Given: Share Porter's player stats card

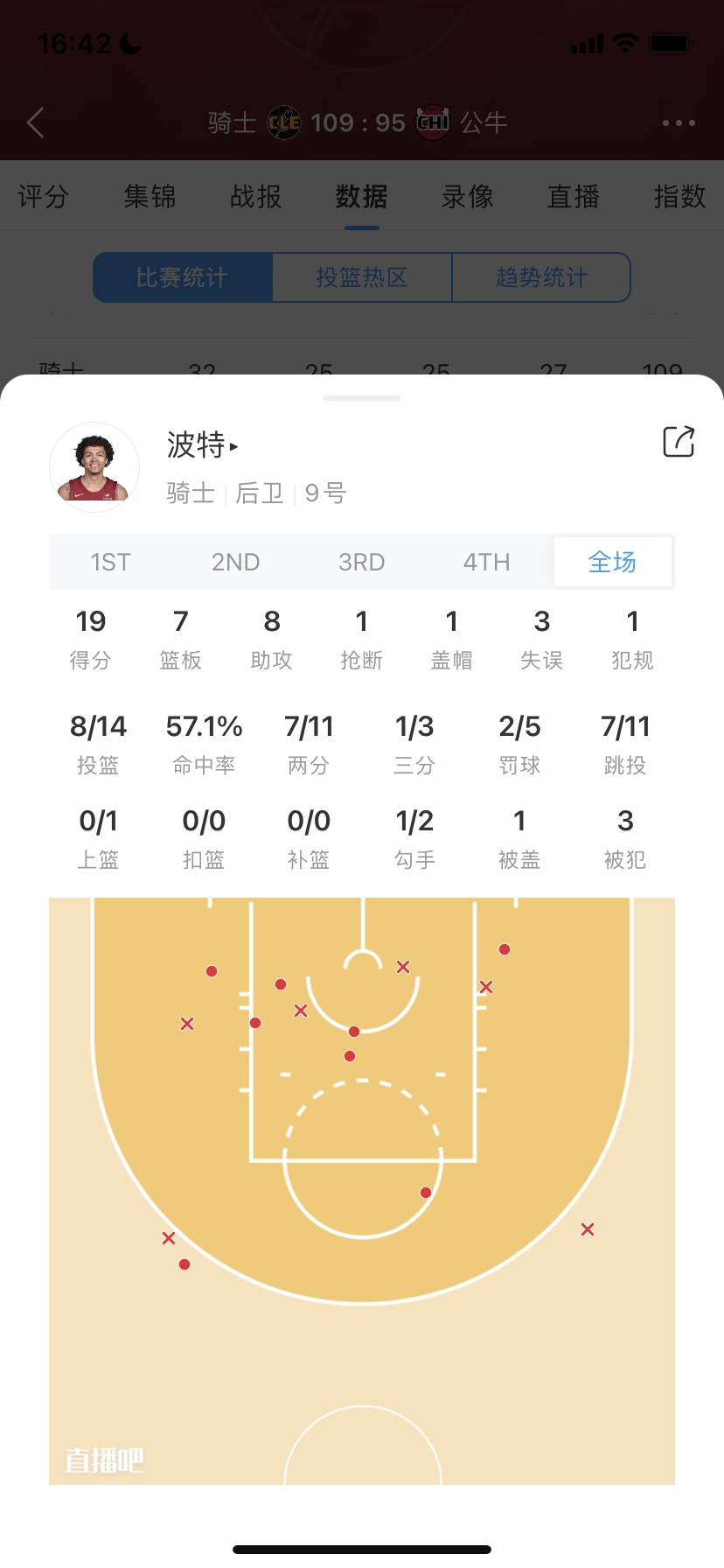Looking at the screenshot, I should pyautogui.click(x=679, y=442).
